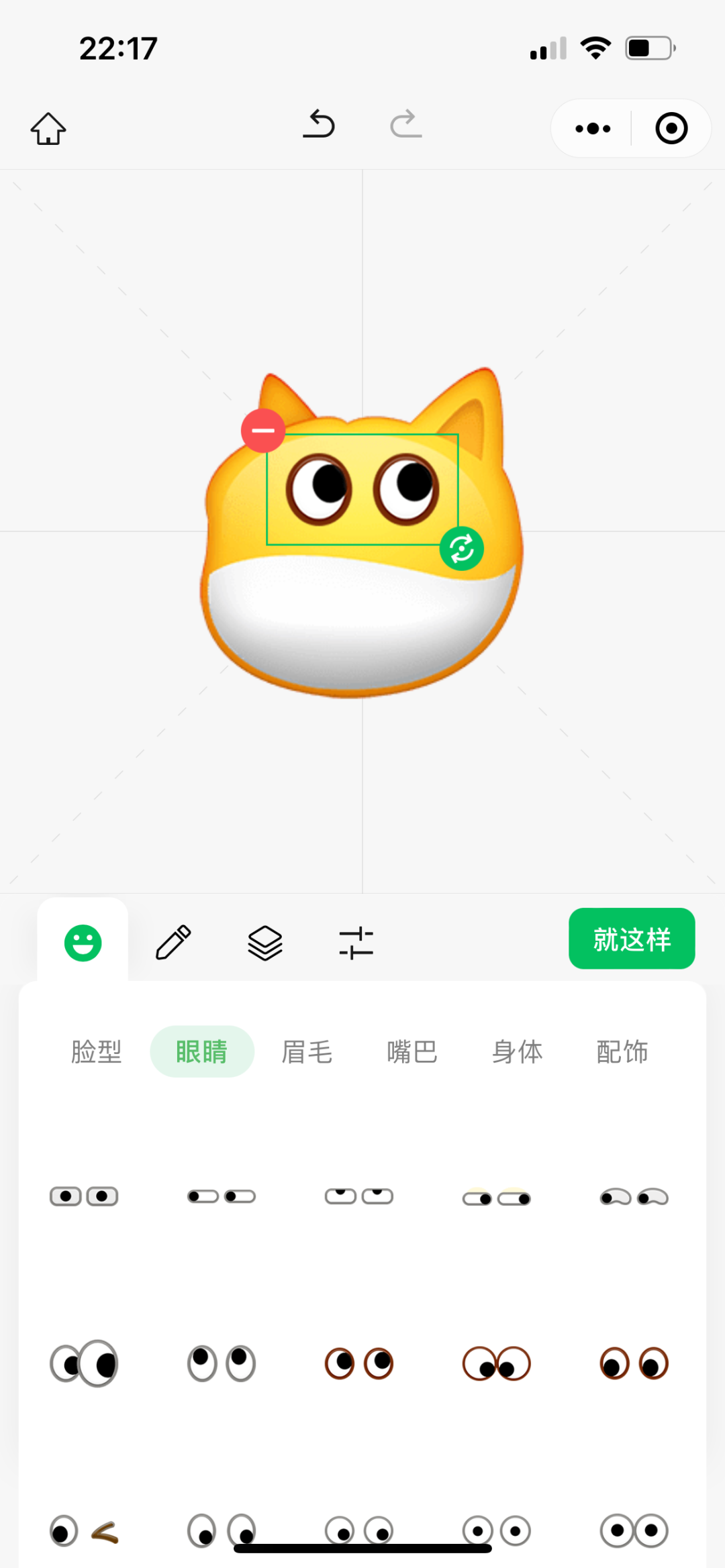Return home via the house icon

(x=48, y=129)
